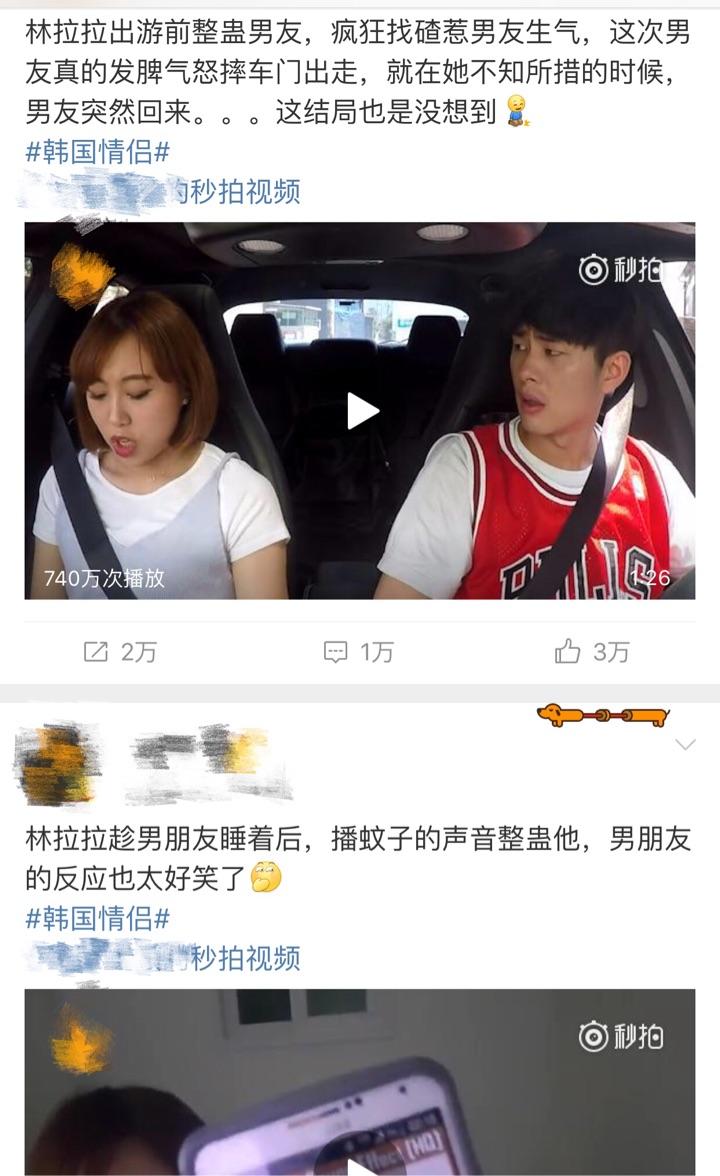This screenshot has width=720, height=1176.
Task: Open #韩国情侣# hashtag in the first post
Action: point(98,152)
